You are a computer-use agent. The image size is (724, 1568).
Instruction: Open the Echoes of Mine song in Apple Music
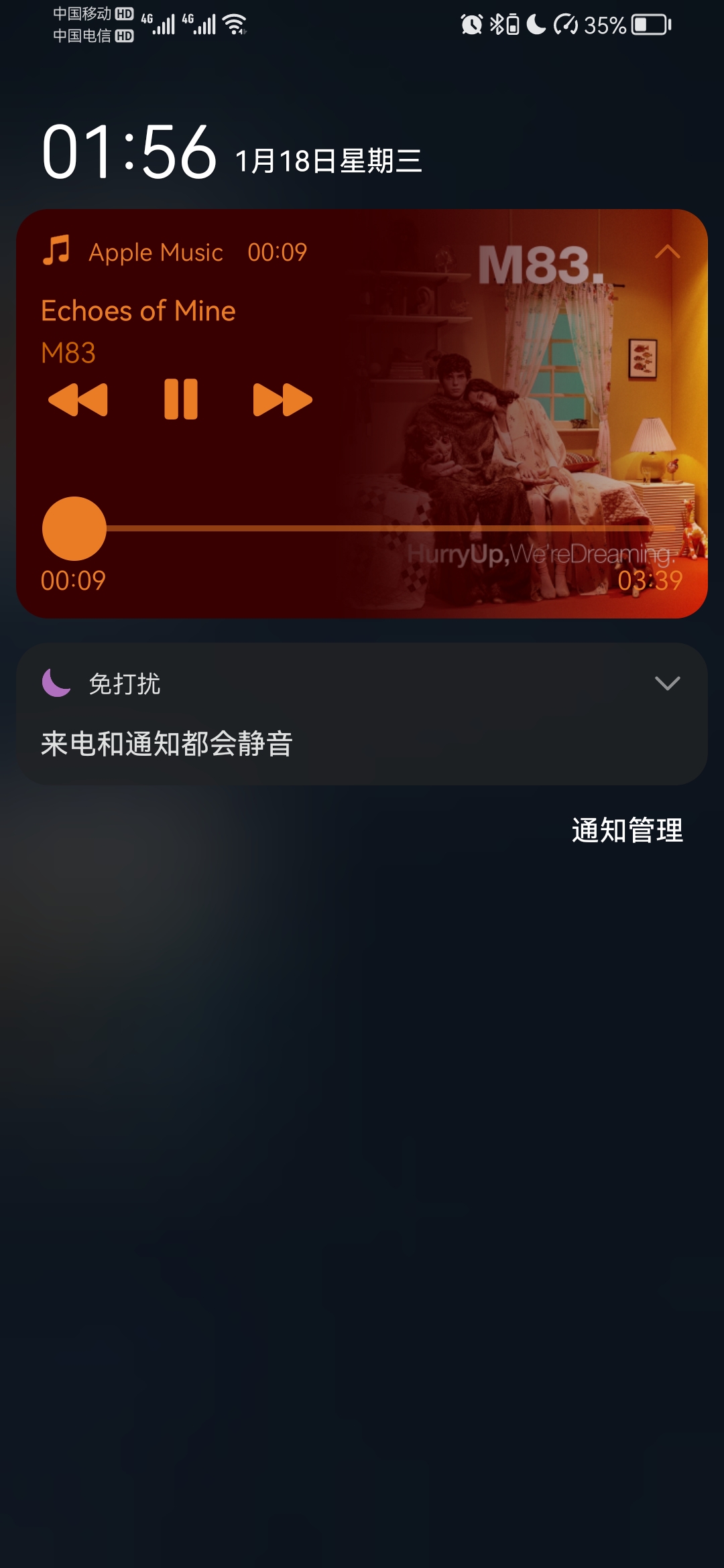pyautogui.click(x=138, y=311)
